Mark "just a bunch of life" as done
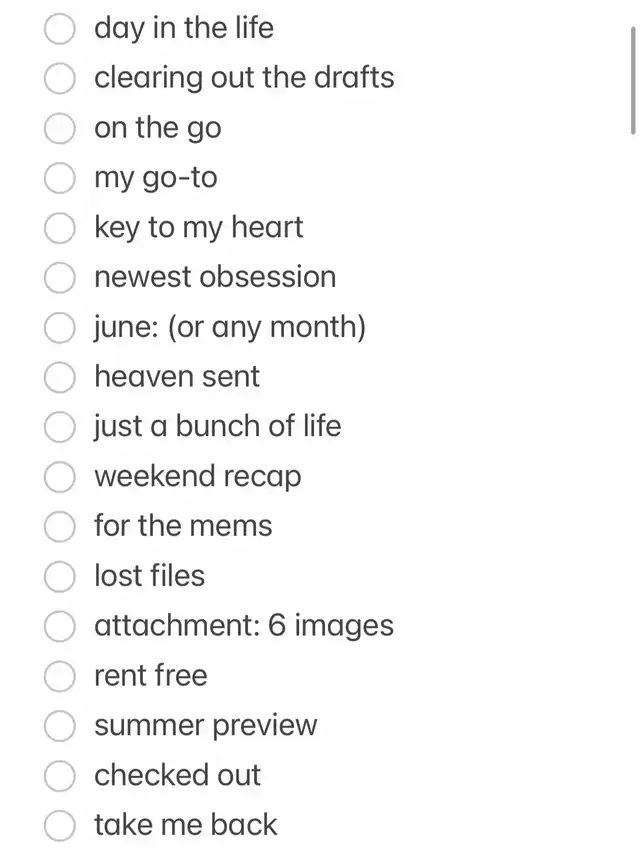The width and height of the screenshot is (640, 853). (x=60, y=427)
